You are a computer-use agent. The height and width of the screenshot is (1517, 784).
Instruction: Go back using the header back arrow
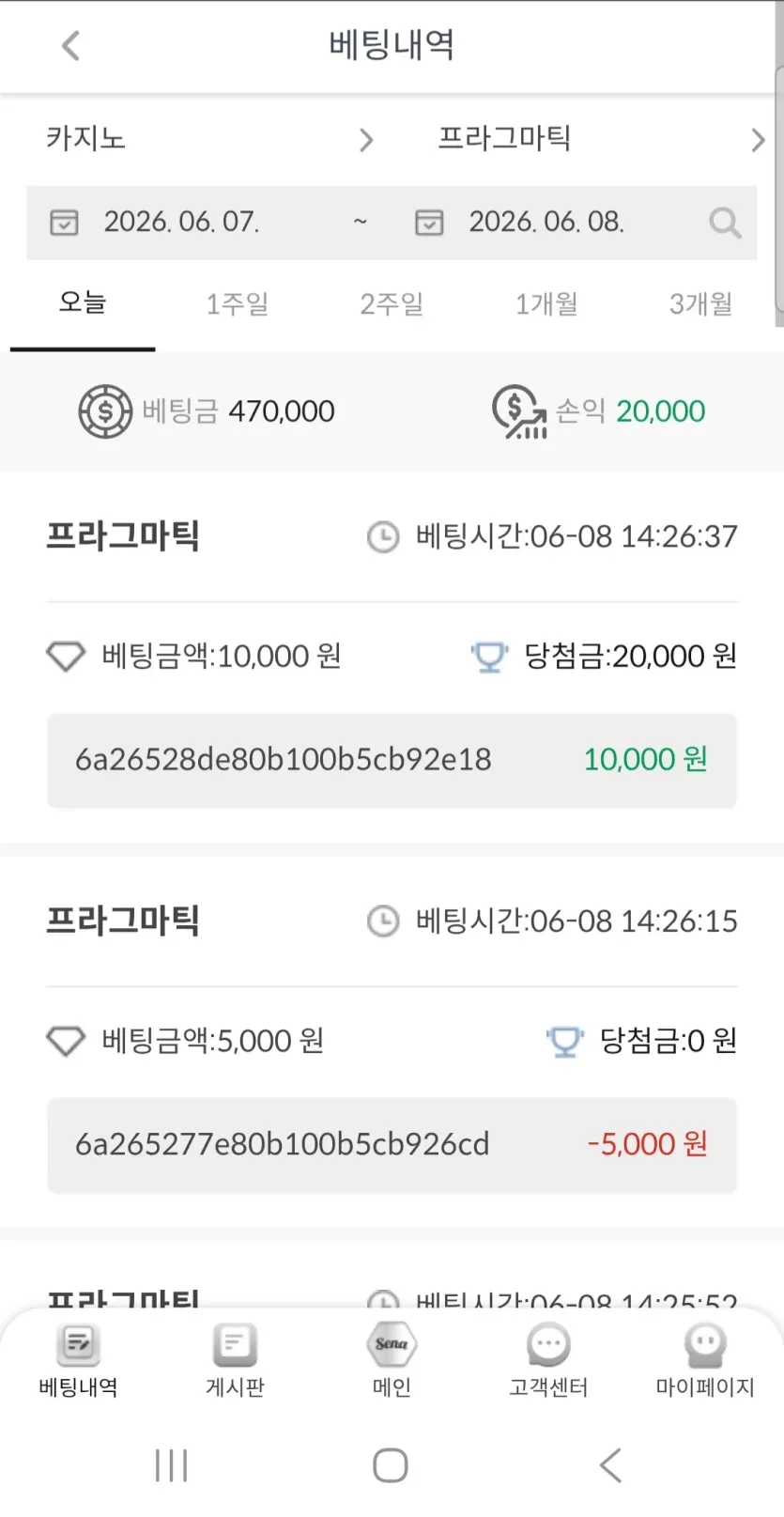click(x=70, y=45)
